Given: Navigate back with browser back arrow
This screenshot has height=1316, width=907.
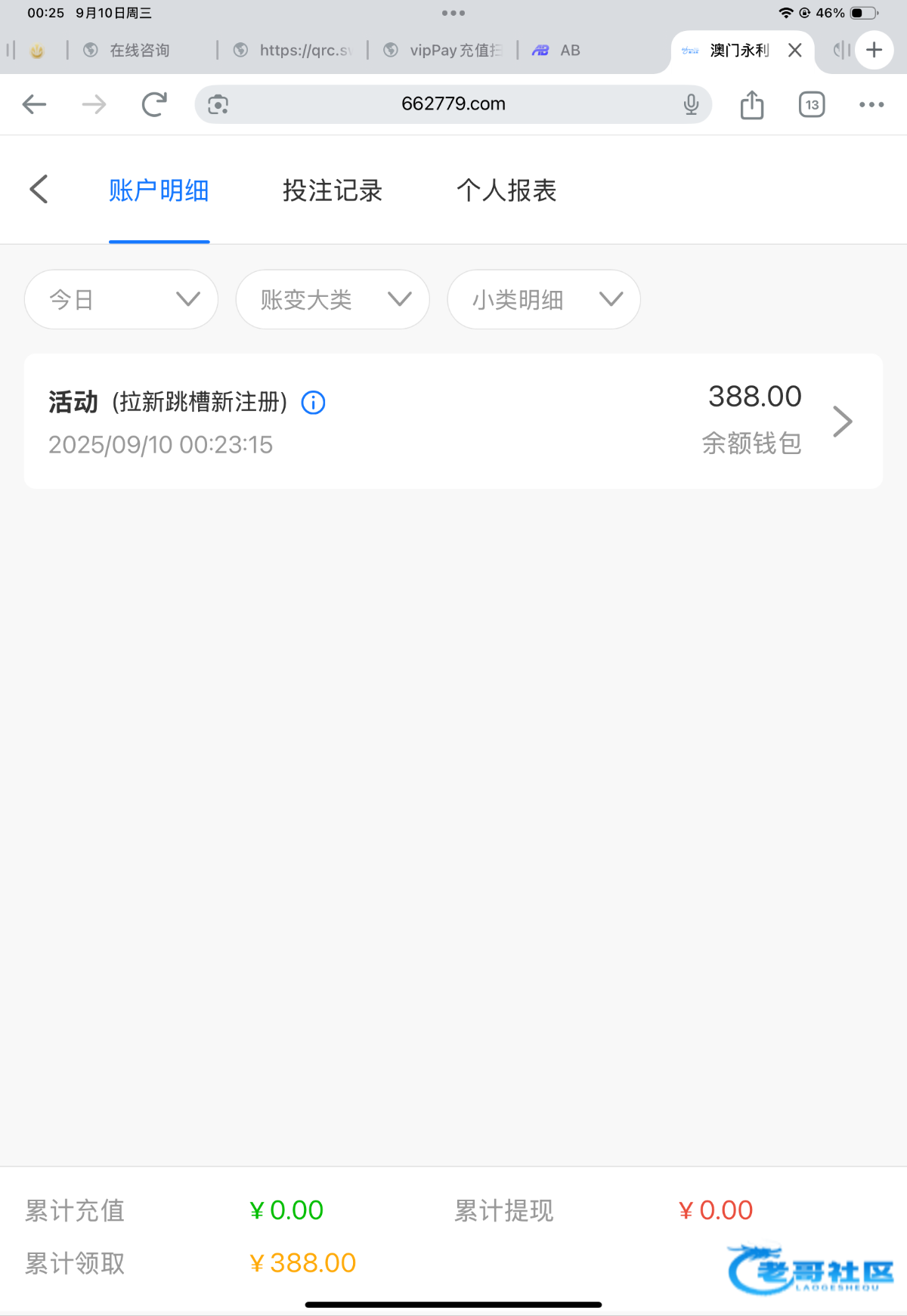Looking at the screenshot, I should tap(35, 104).
